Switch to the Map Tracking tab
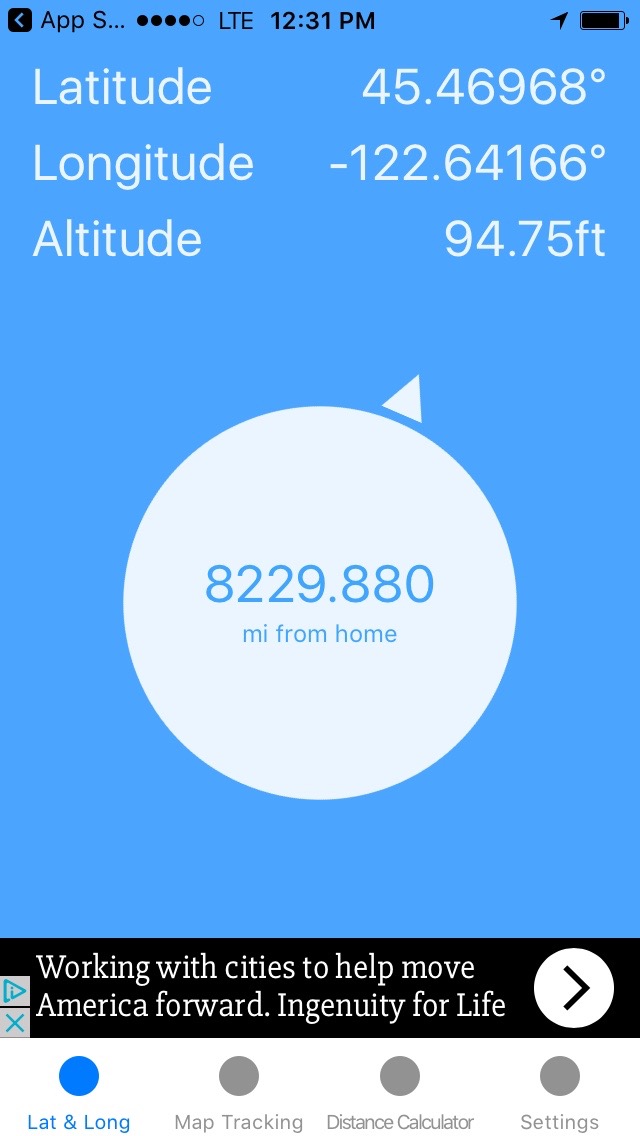This screenshot has height=1136, width=640. pyautogui.click(x=239, y=1092)
